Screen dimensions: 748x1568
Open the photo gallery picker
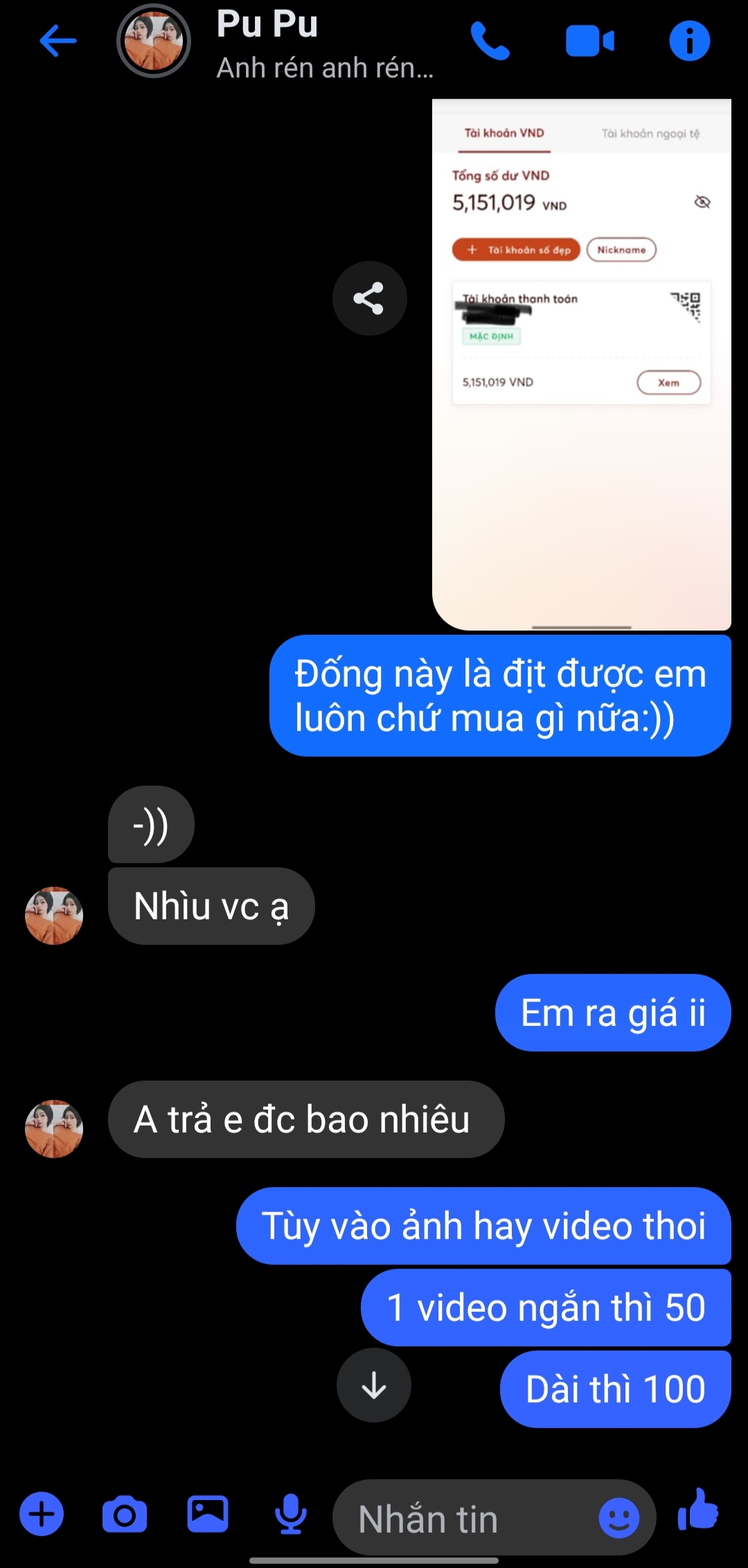pos(208,1515)
